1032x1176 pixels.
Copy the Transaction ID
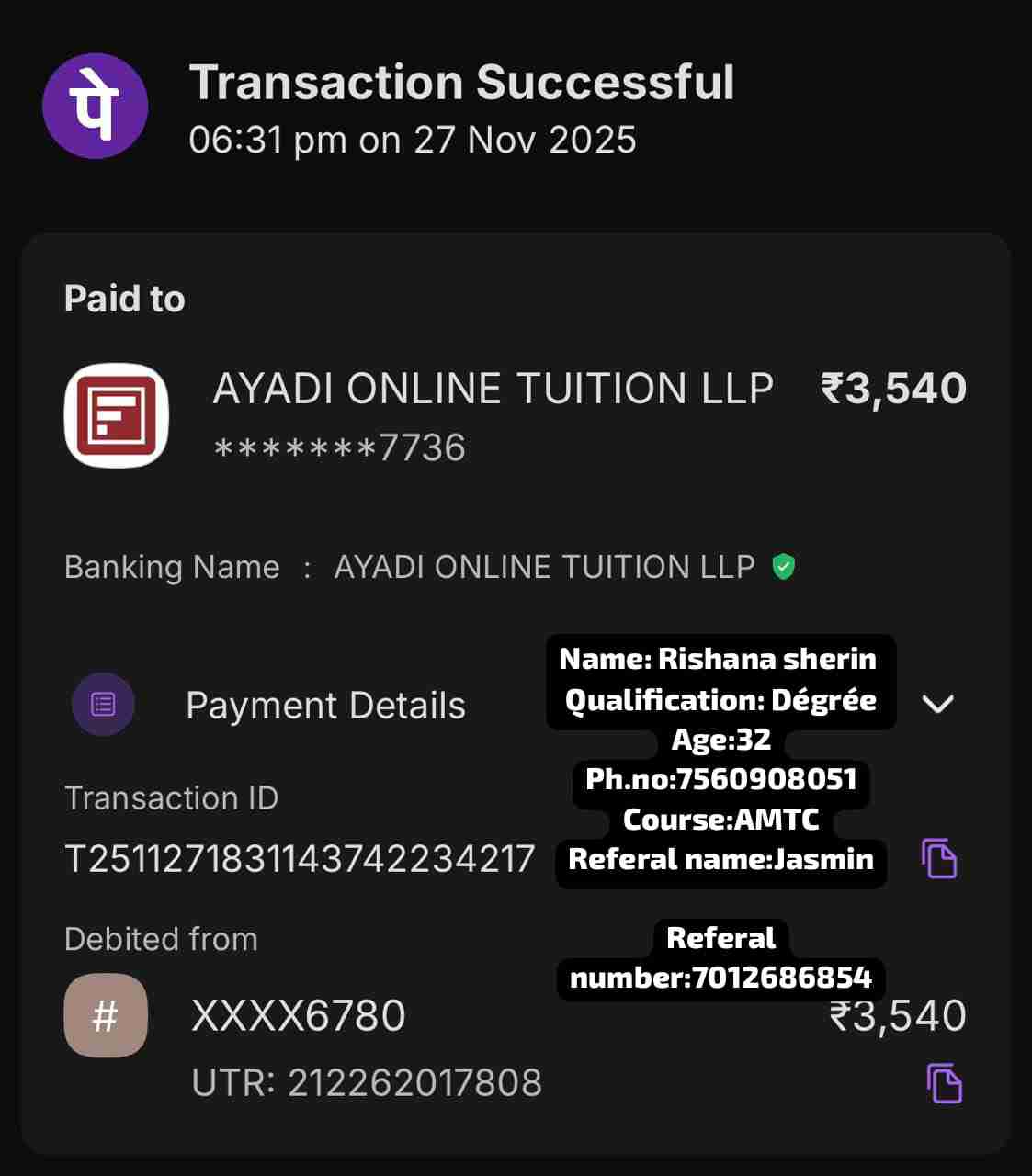point(939,859)
